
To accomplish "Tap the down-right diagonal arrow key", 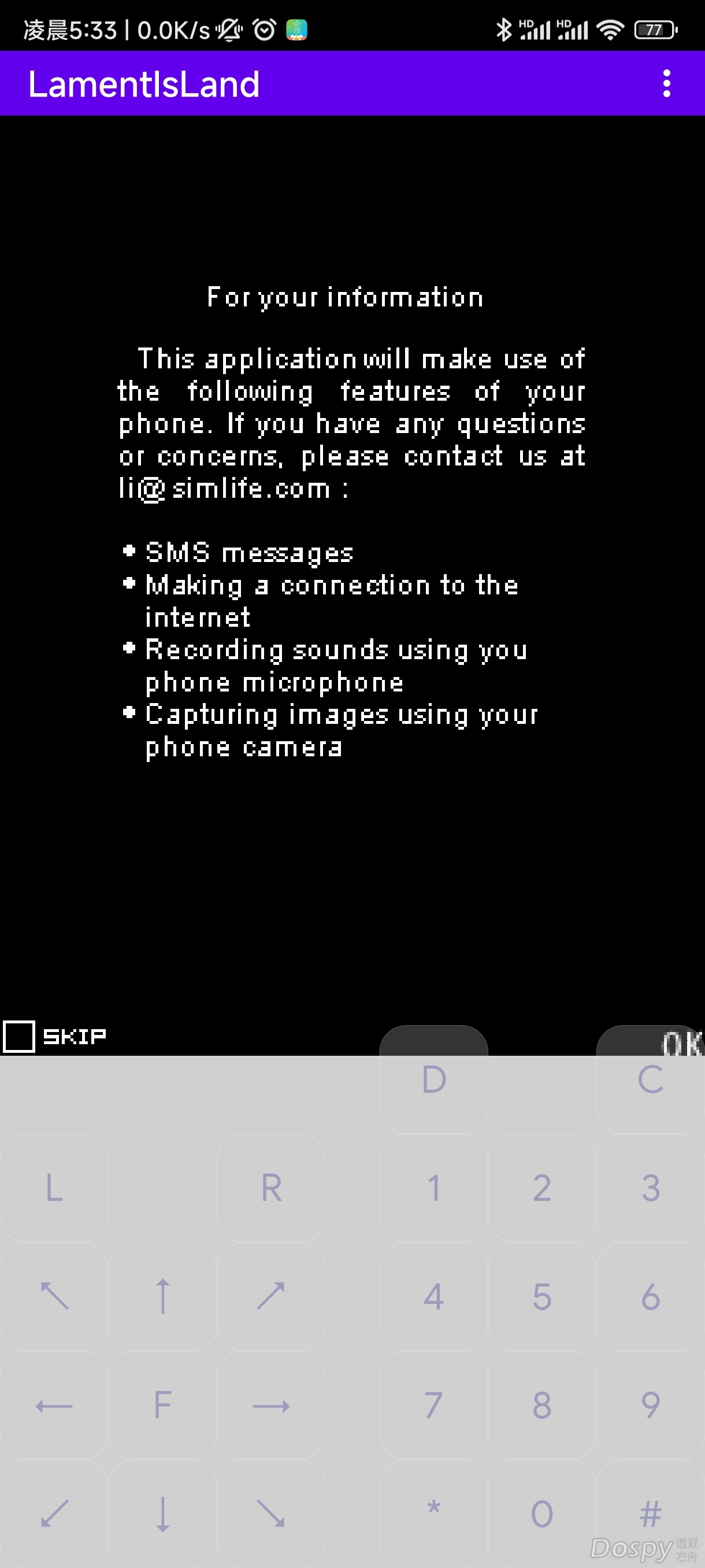I will point(271,1513).
